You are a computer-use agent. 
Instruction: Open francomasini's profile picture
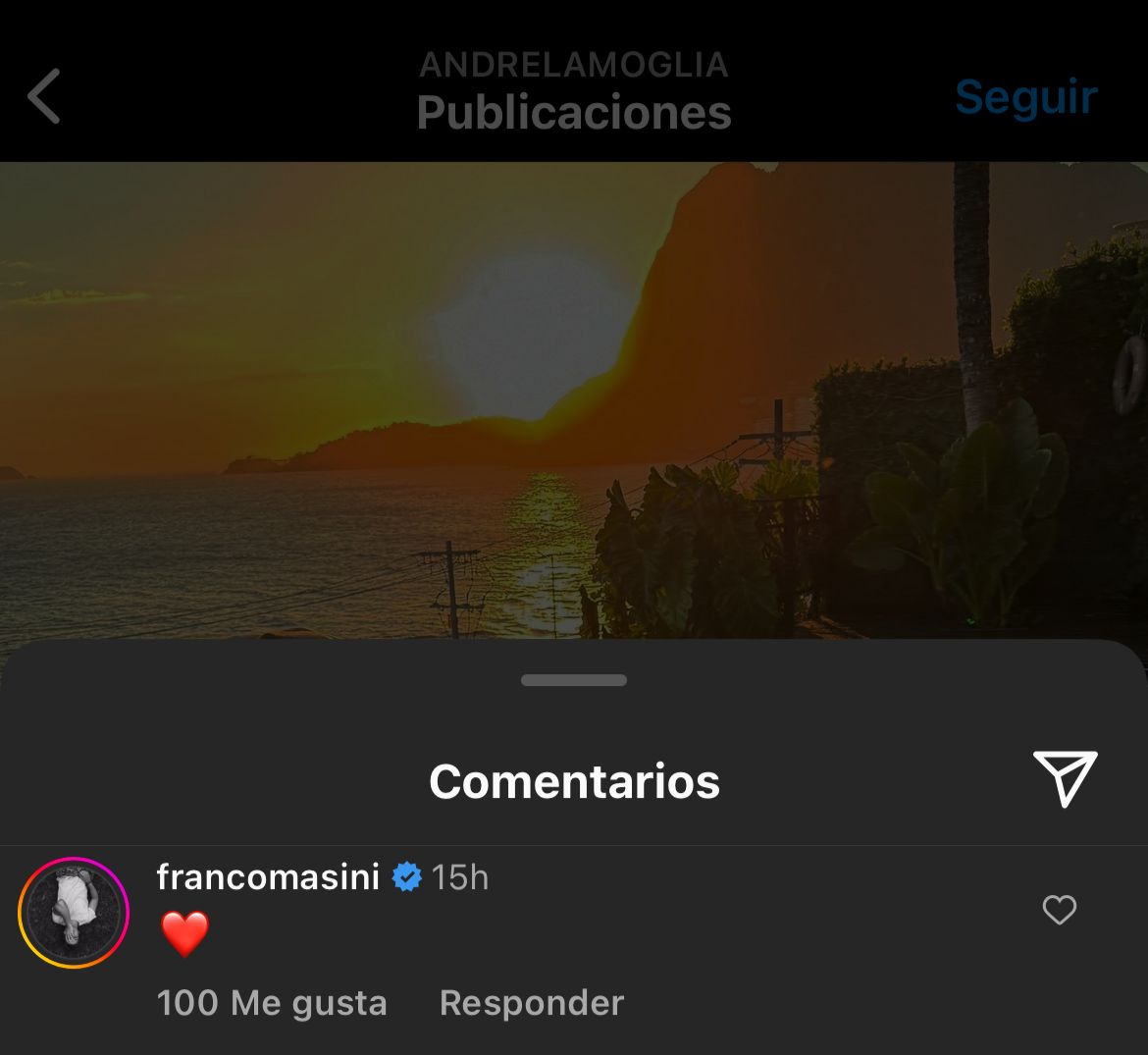pos(74,912)
